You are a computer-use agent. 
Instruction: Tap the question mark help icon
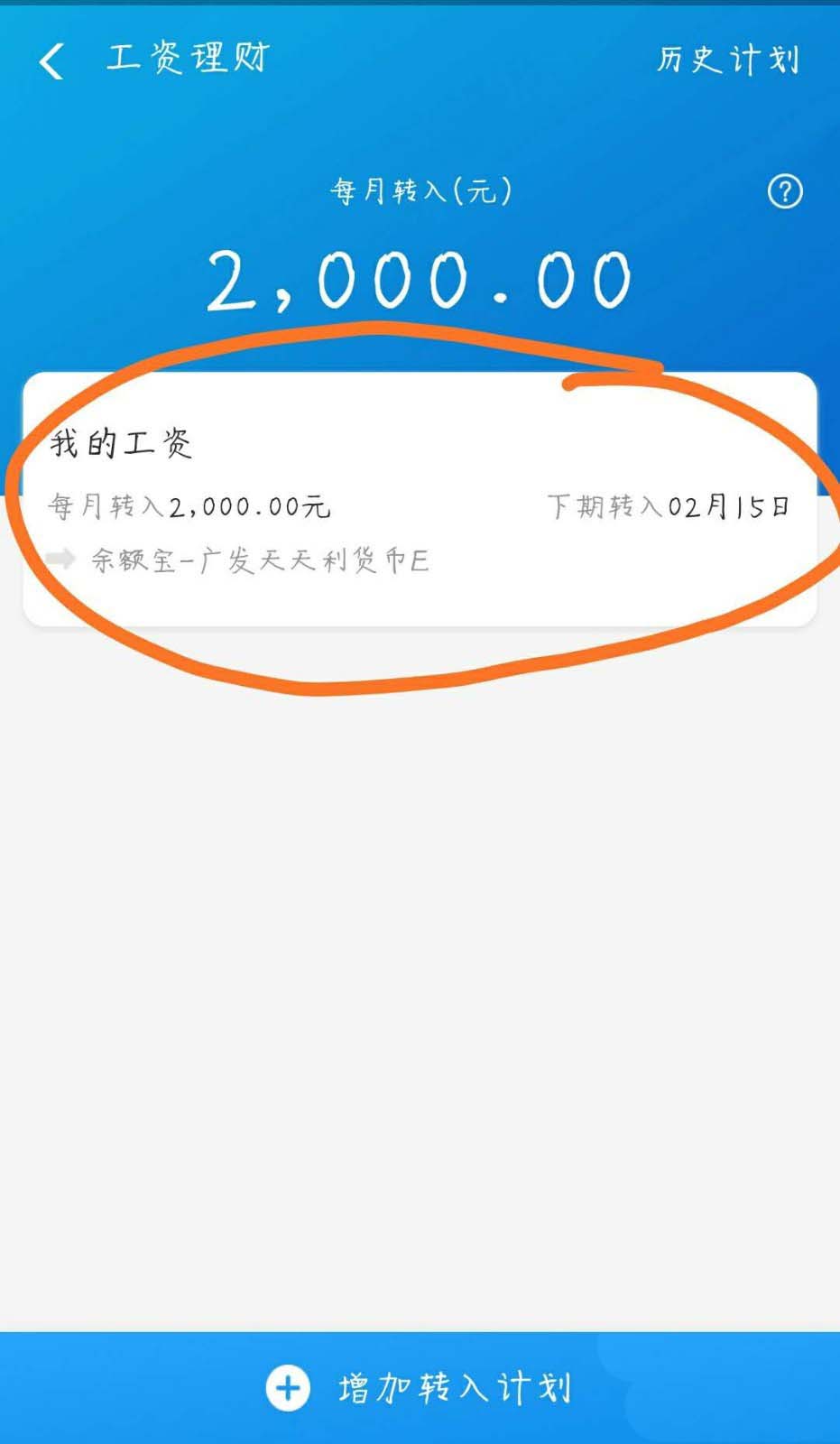pos(784,191)
